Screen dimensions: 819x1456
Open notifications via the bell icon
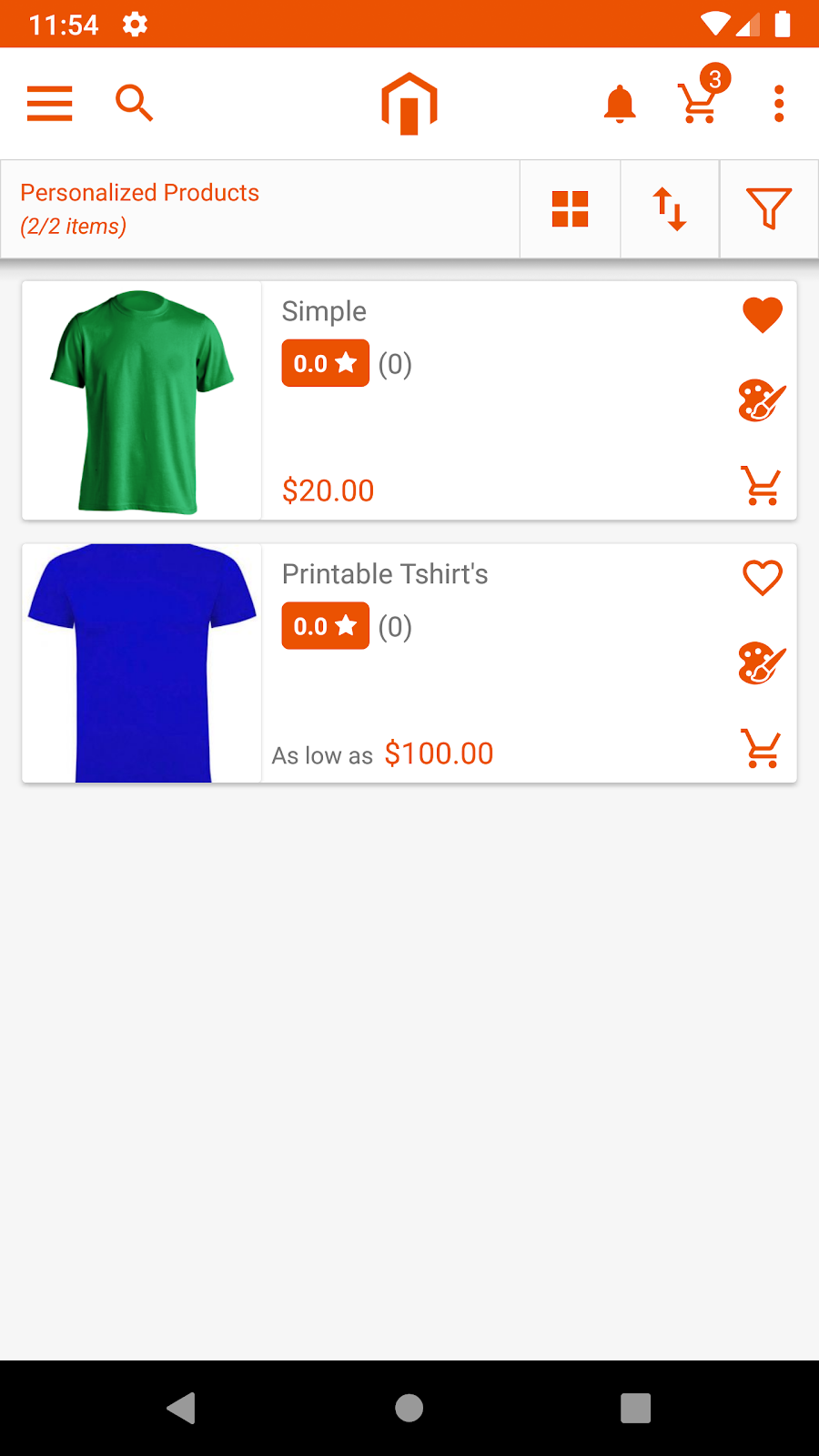pyautogui.click(x=620, y=103)
